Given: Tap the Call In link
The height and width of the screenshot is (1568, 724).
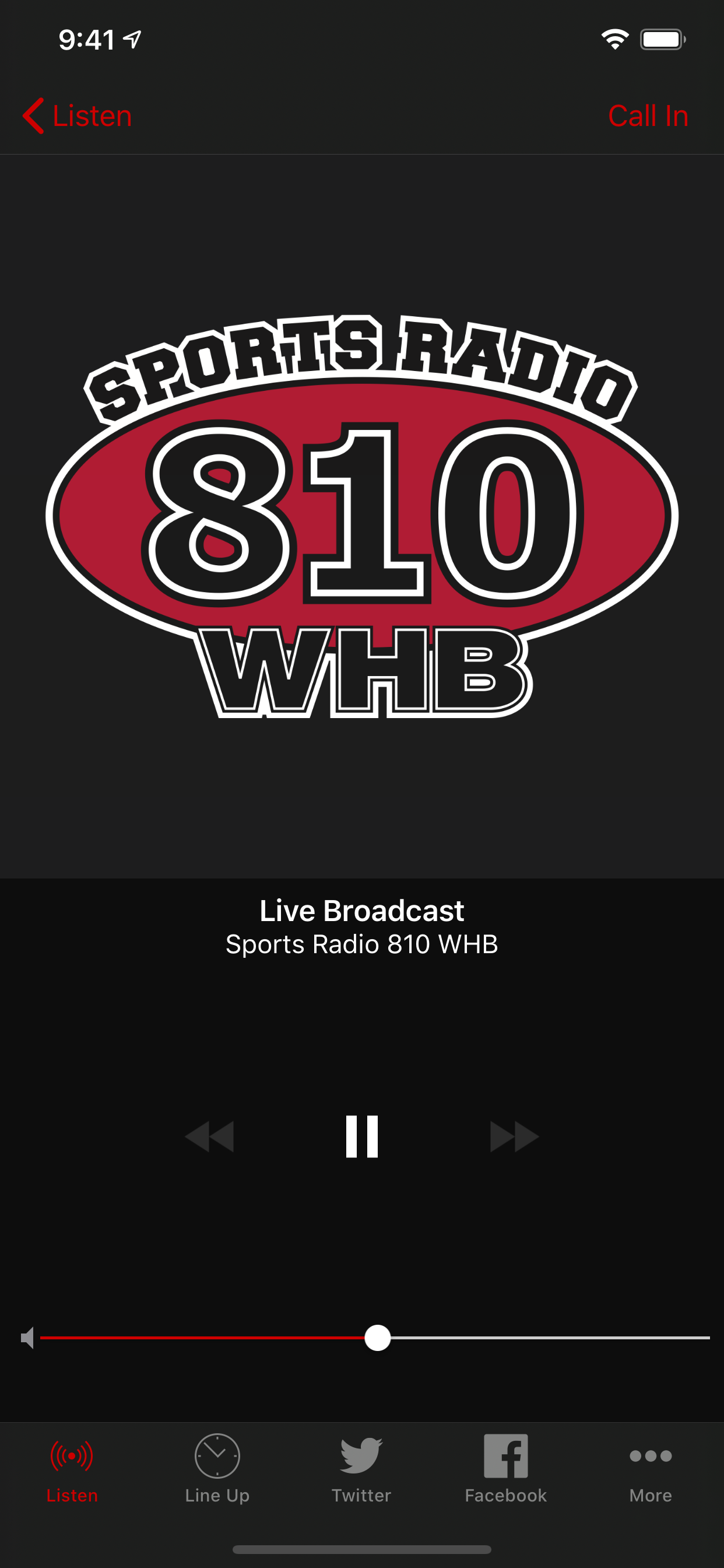Looking at the screenshot, I should point(648,116).
